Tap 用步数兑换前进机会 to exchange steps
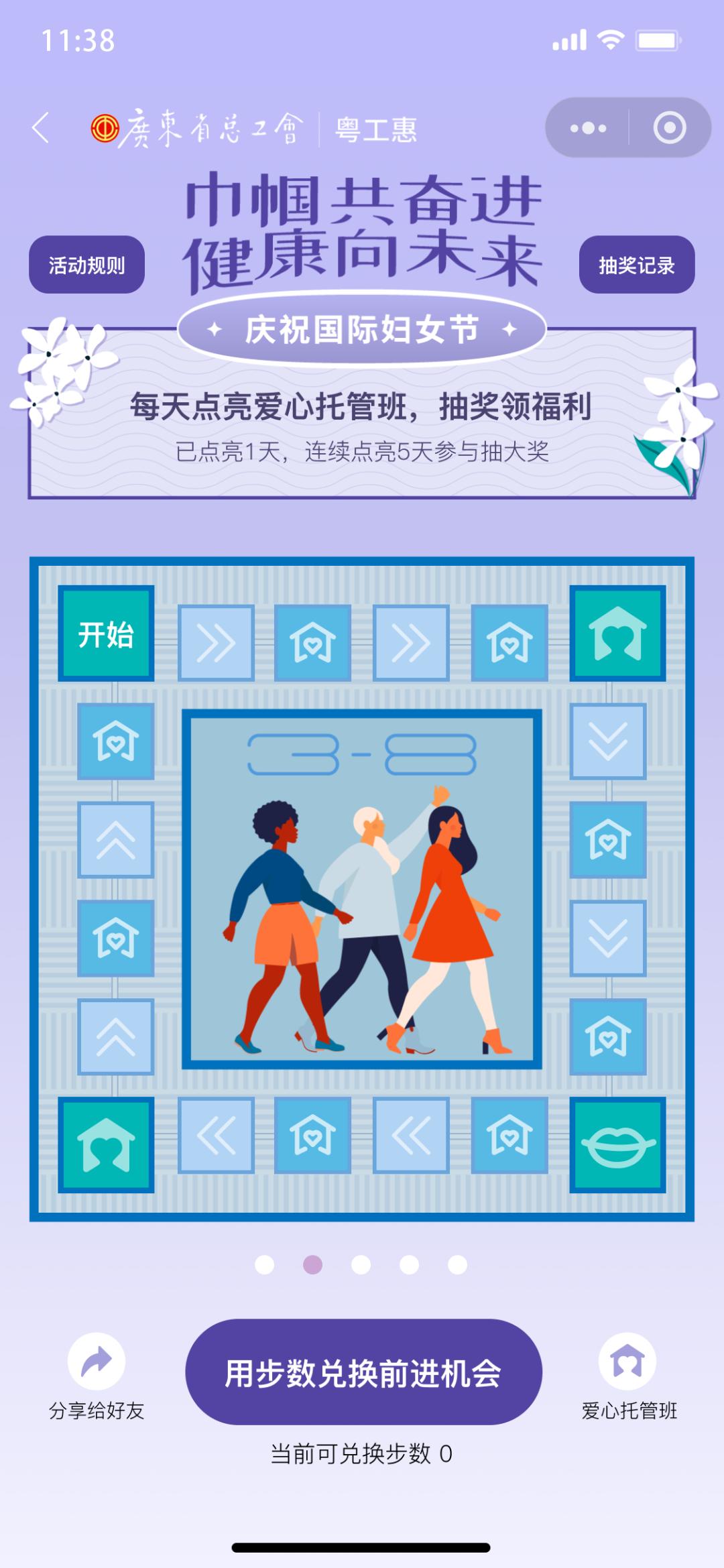This screenshot has width=724, height=1568. [x=363, y=1372]
